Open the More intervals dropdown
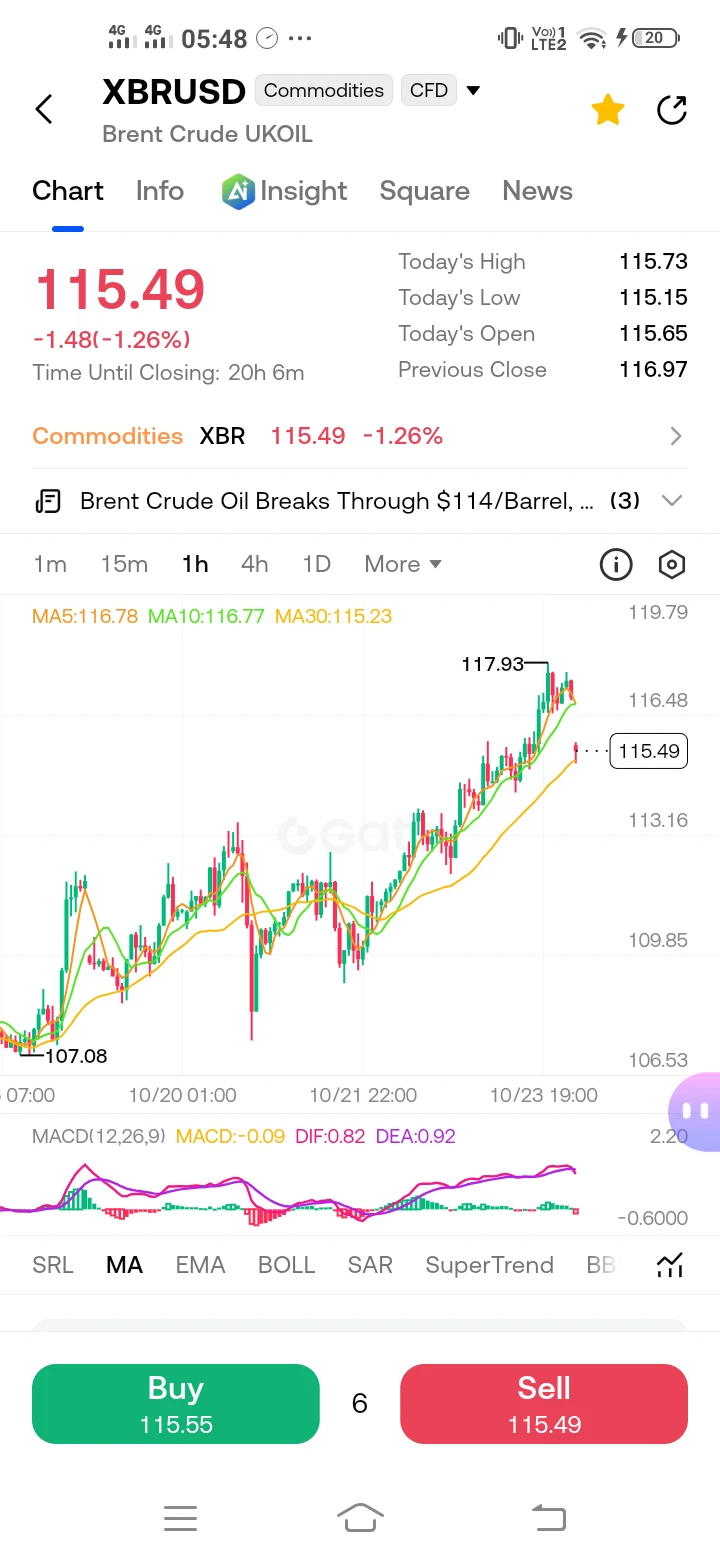The height and width of the screenshot is (1560, 720). [403, 564]
